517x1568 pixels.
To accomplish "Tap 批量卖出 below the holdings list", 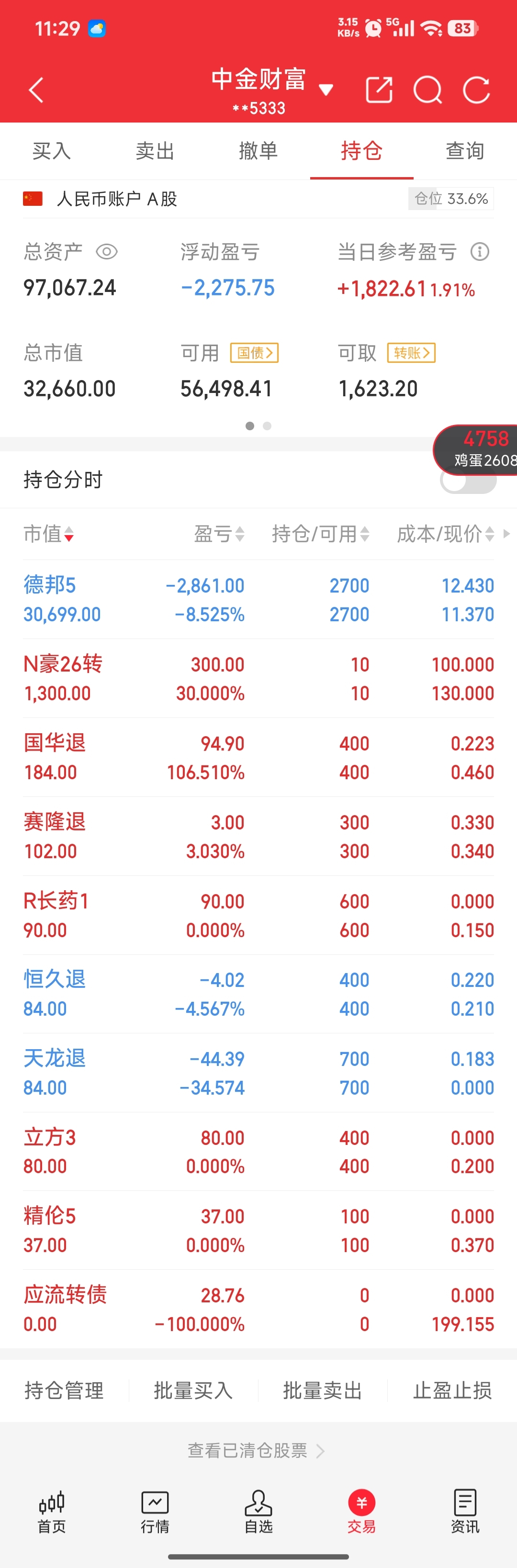I will [323, 1390].
